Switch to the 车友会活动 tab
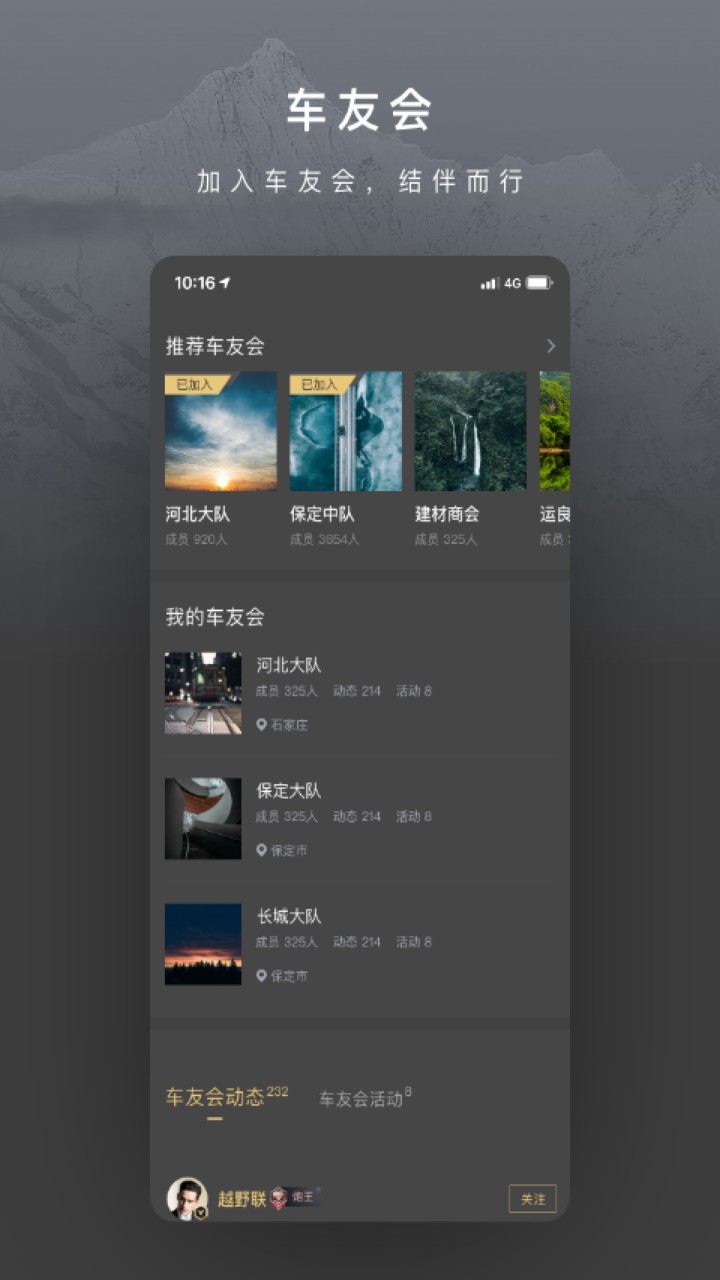This screenshot has height=1280, width=720. (364, 1096)
